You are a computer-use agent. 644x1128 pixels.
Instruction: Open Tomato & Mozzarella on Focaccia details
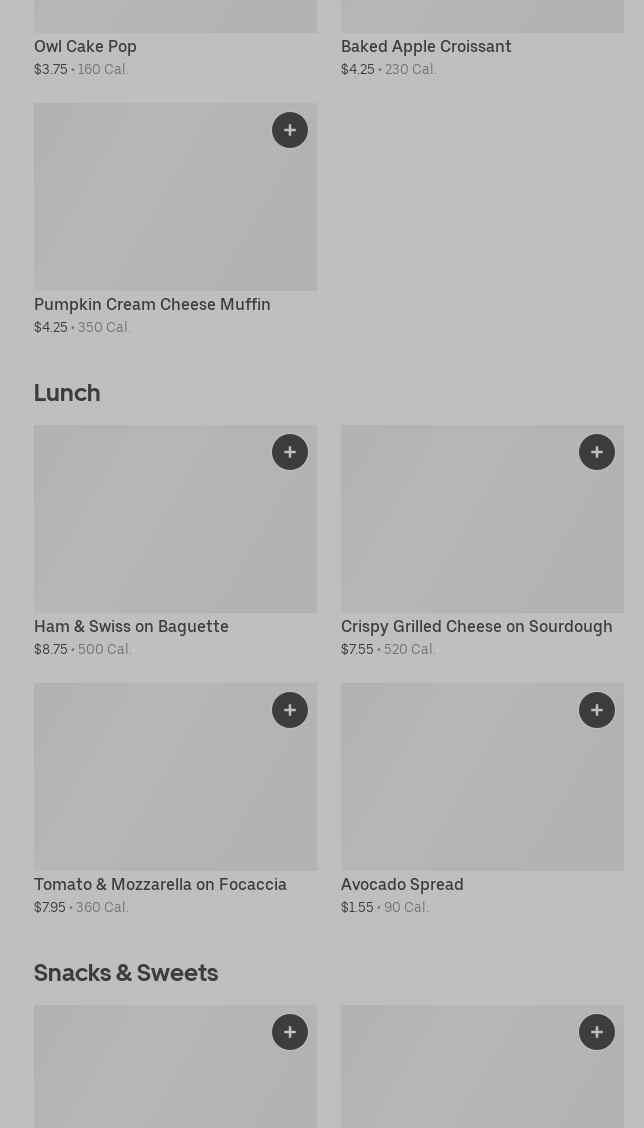pyautogui.click(x=160, y=884)
